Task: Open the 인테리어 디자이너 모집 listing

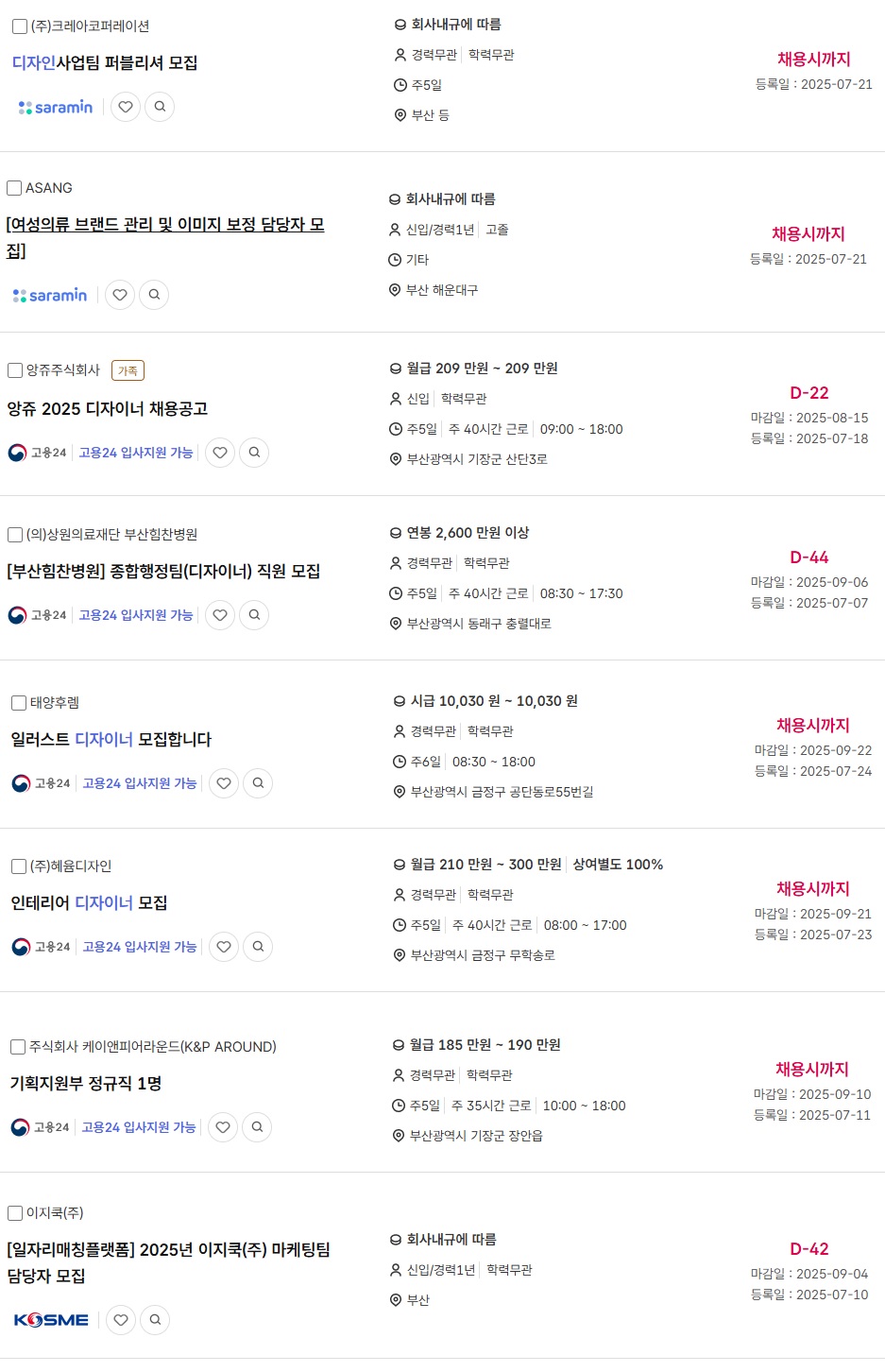Action: pos(90,903)
